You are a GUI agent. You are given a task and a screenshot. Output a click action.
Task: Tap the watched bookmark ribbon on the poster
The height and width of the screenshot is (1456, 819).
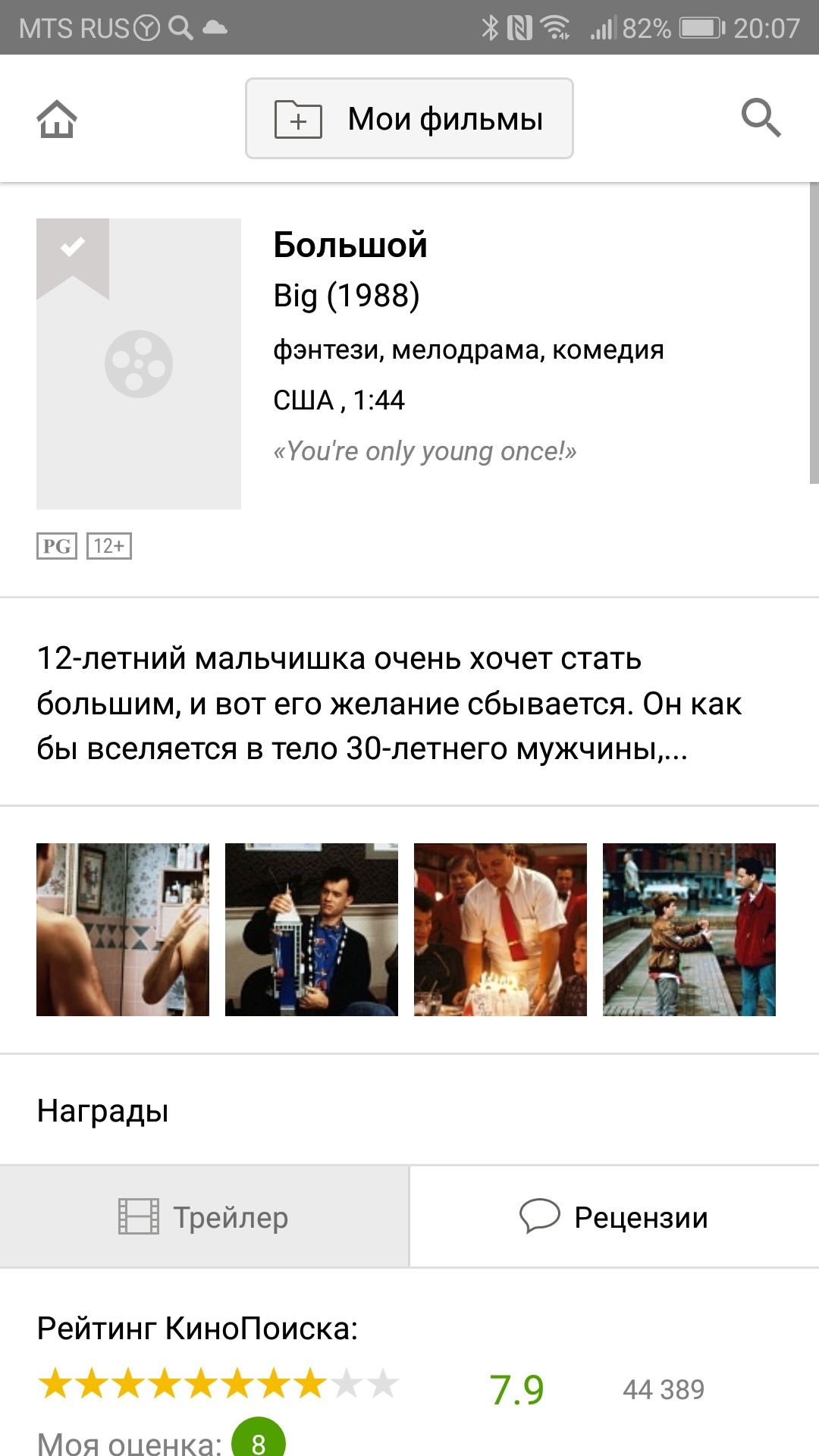pos(73,258)
